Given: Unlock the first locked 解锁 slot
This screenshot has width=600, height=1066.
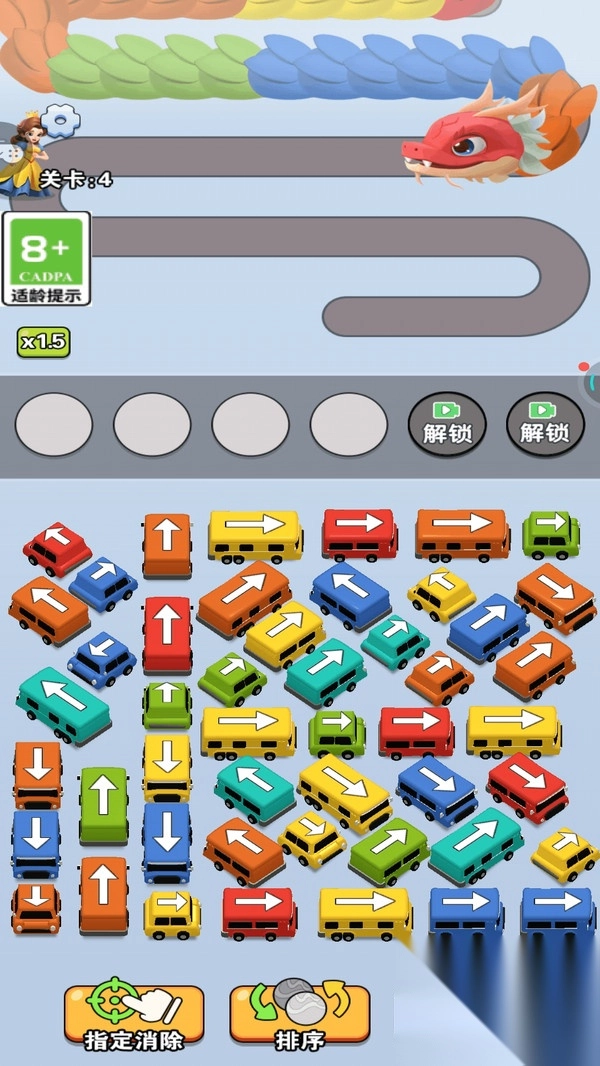Looking at the screenshot, I should tap(446, 424).
